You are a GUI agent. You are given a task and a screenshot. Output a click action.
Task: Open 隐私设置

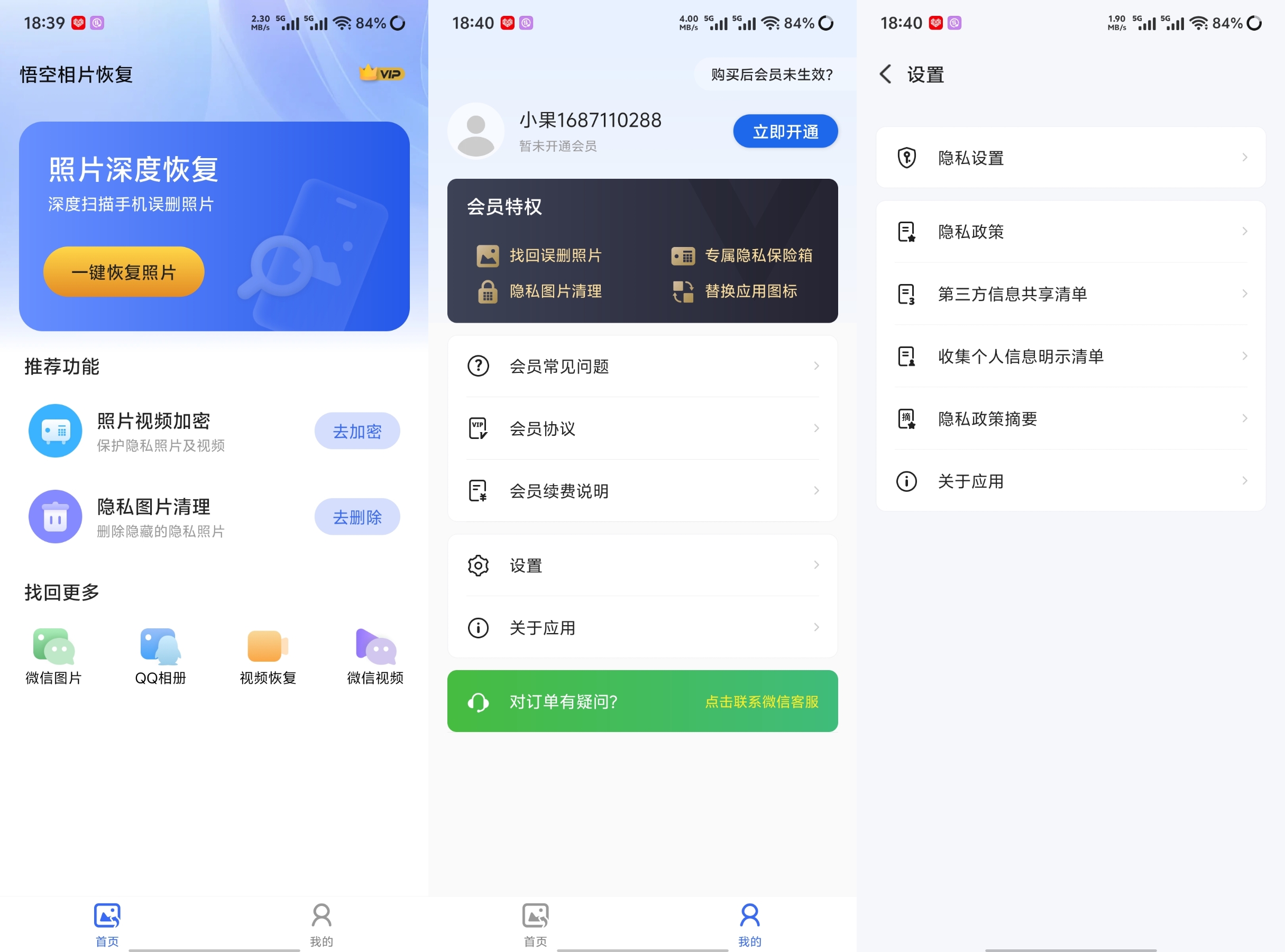(1071, 157)
